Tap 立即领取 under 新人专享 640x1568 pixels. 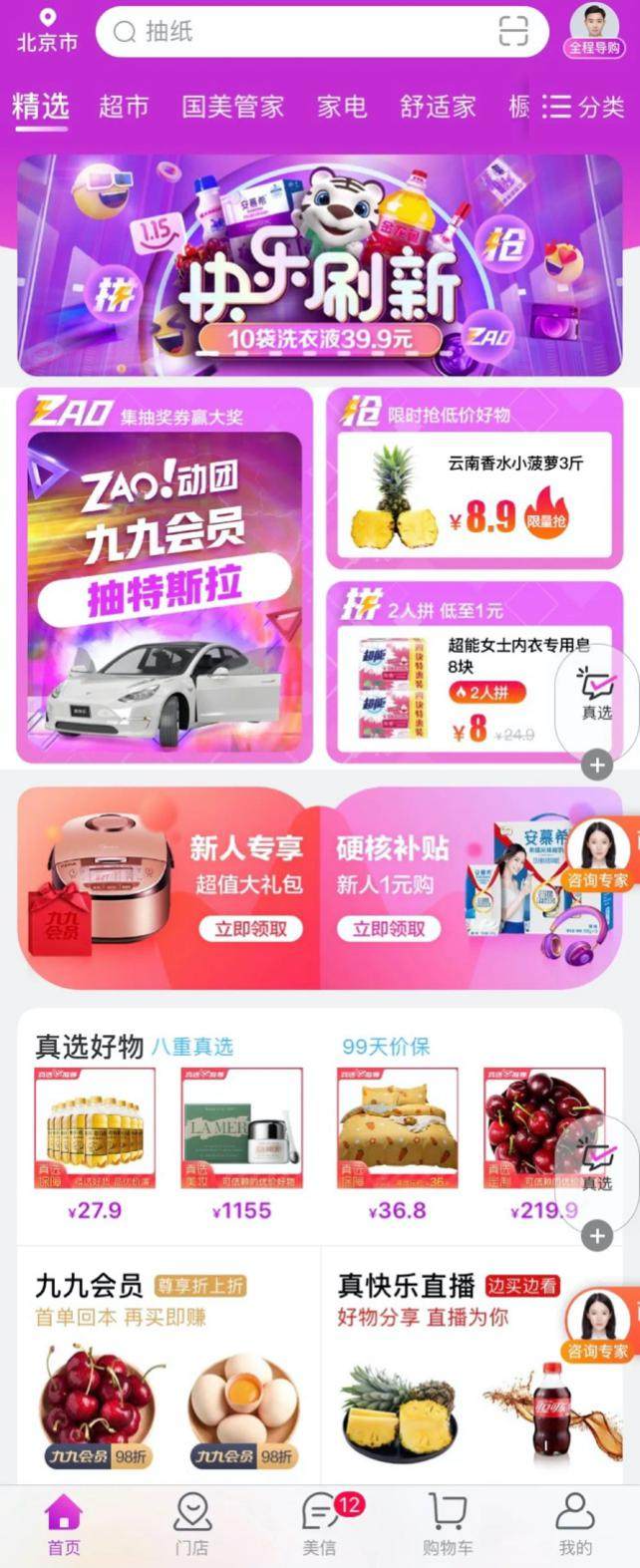(x=251, y=929)
